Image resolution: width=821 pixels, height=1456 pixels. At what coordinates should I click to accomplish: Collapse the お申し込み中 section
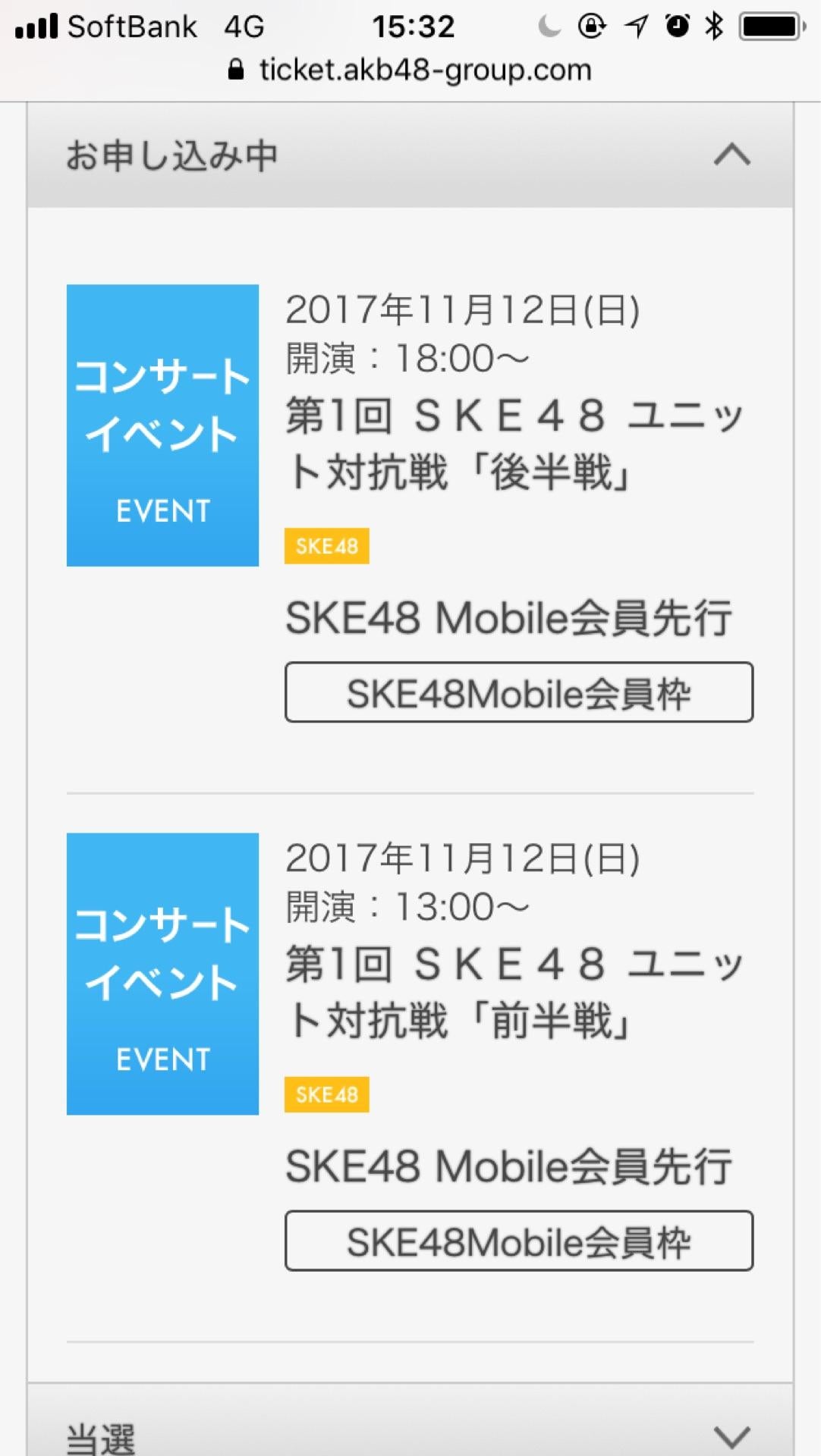pos(731,155)
